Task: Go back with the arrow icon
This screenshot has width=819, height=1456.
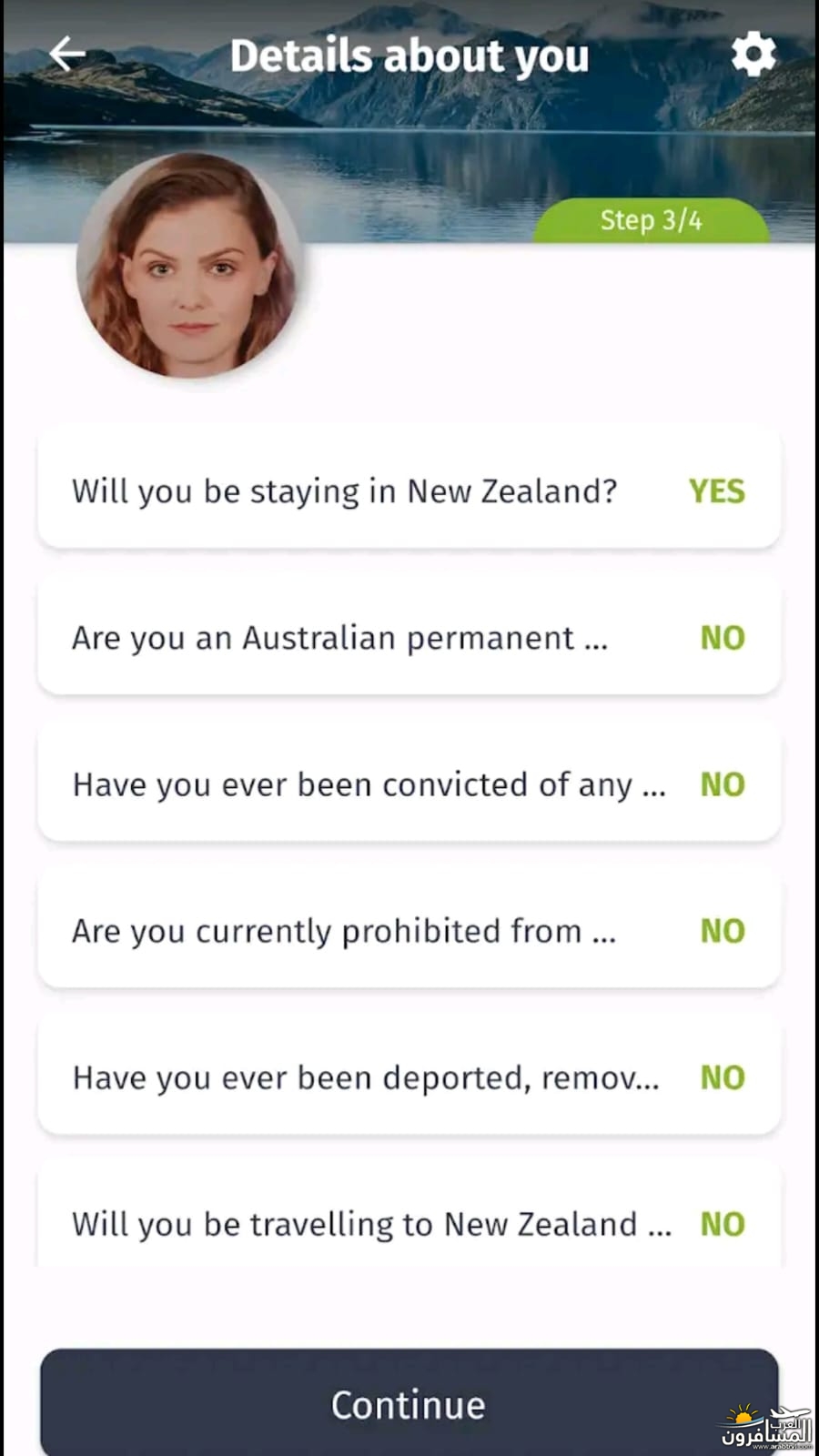Action: click(67, 55)
